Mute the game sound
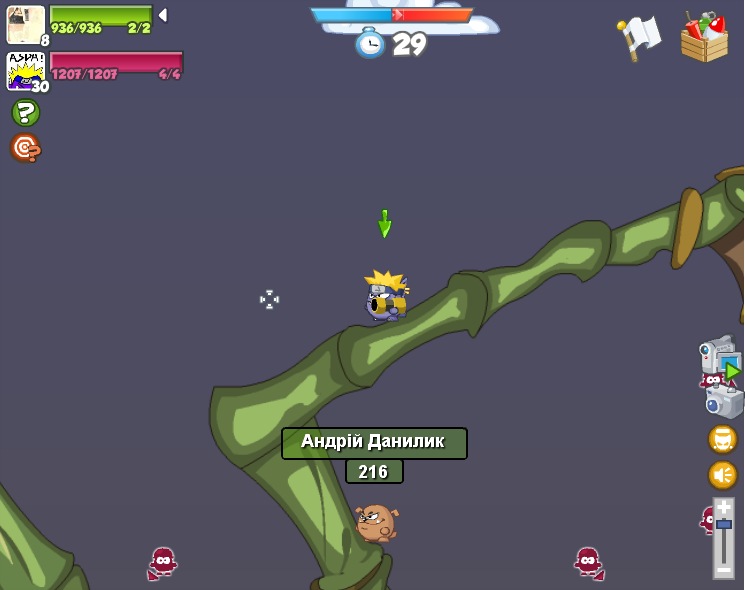The image size is (745, 590). [x=722, y=474]
